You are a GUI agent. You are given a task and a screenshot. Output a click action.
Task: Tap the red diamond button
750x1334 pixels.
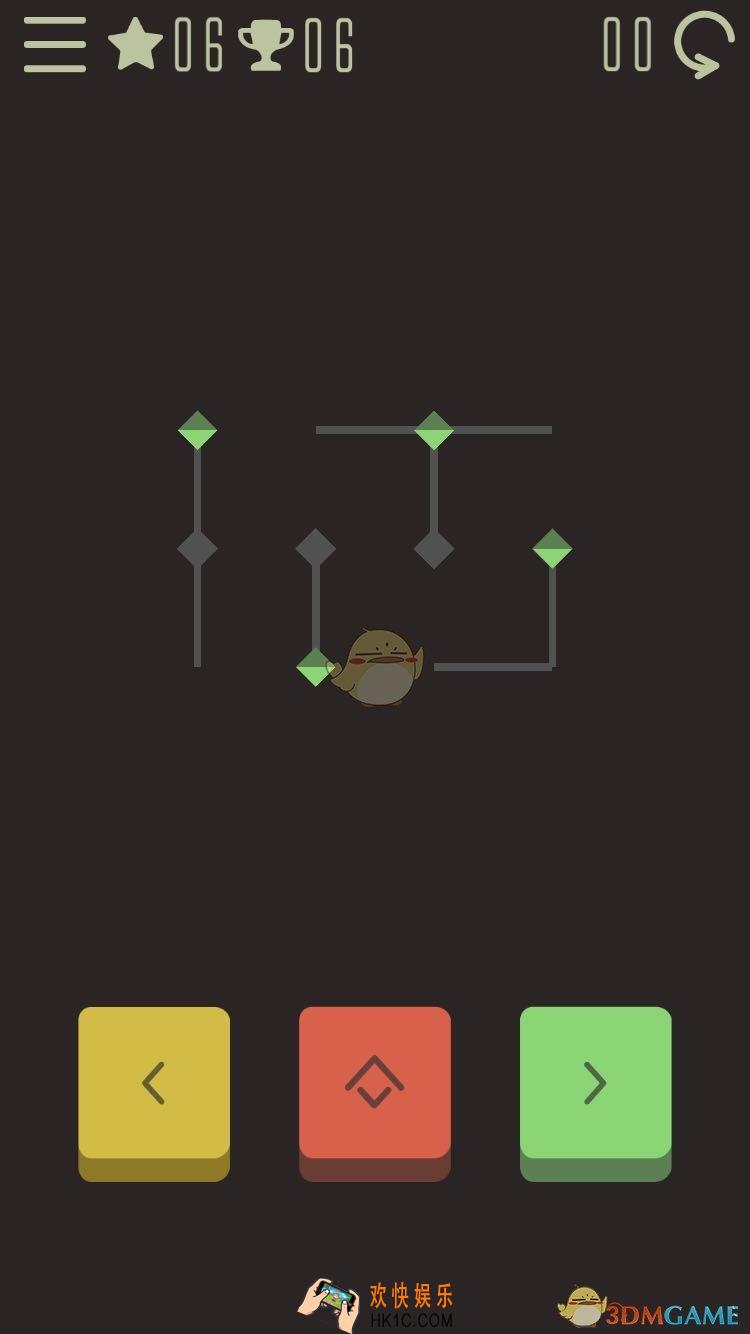[375, 1083]
